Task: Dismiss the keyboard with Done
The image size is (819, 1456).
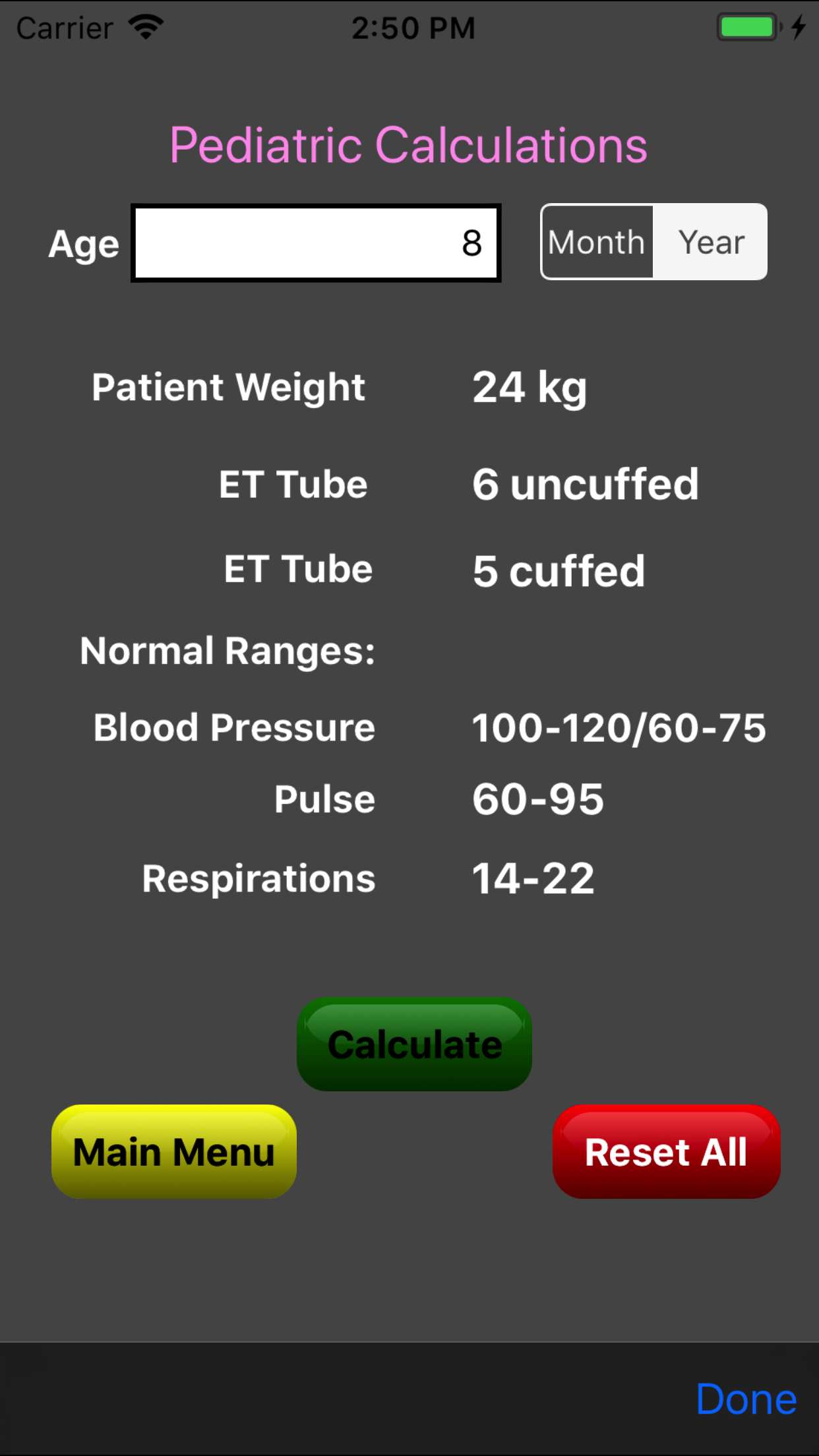Action: coord(746,1399)
